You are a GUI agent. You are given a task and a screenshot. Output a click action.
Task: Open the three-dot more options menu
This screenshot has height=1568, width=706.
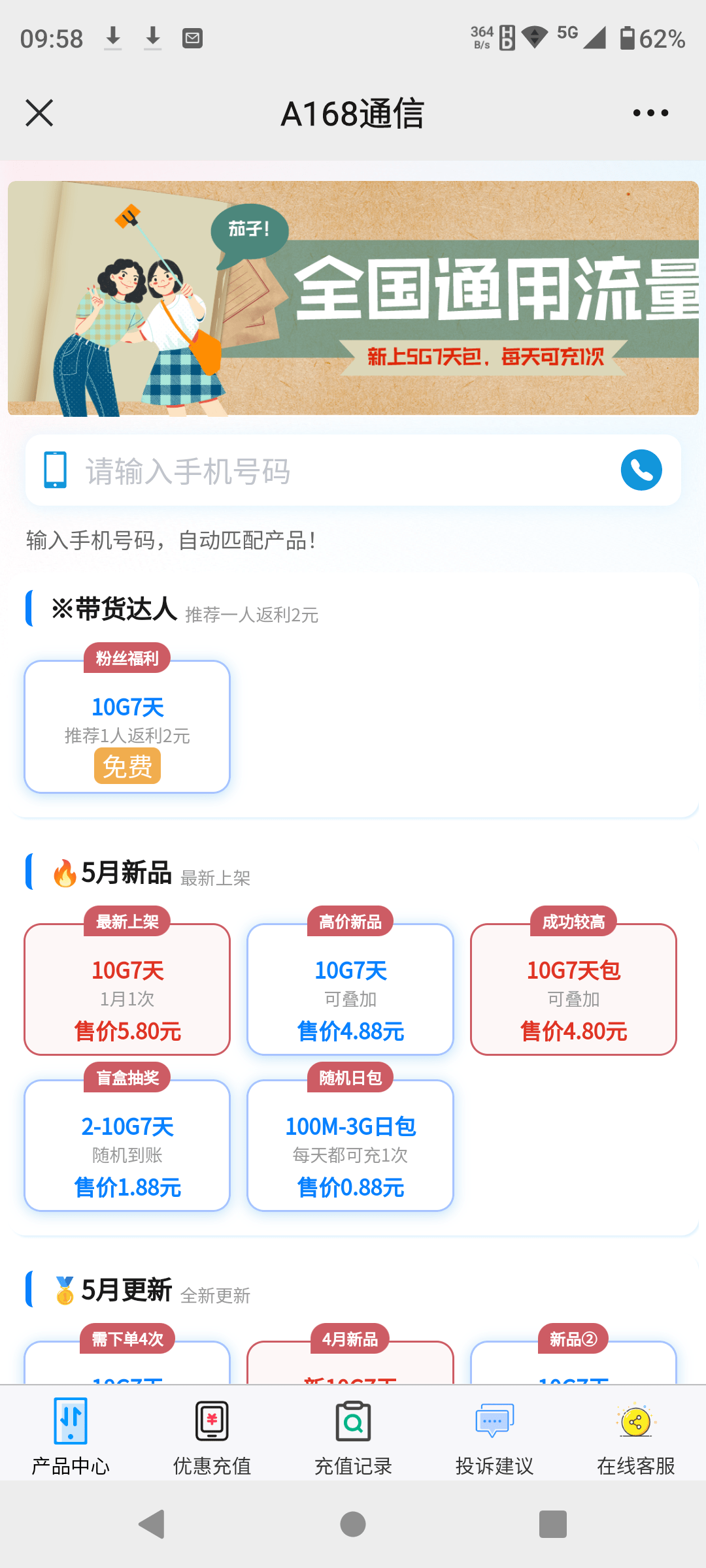pyautogui.click(x=649, y=112)
